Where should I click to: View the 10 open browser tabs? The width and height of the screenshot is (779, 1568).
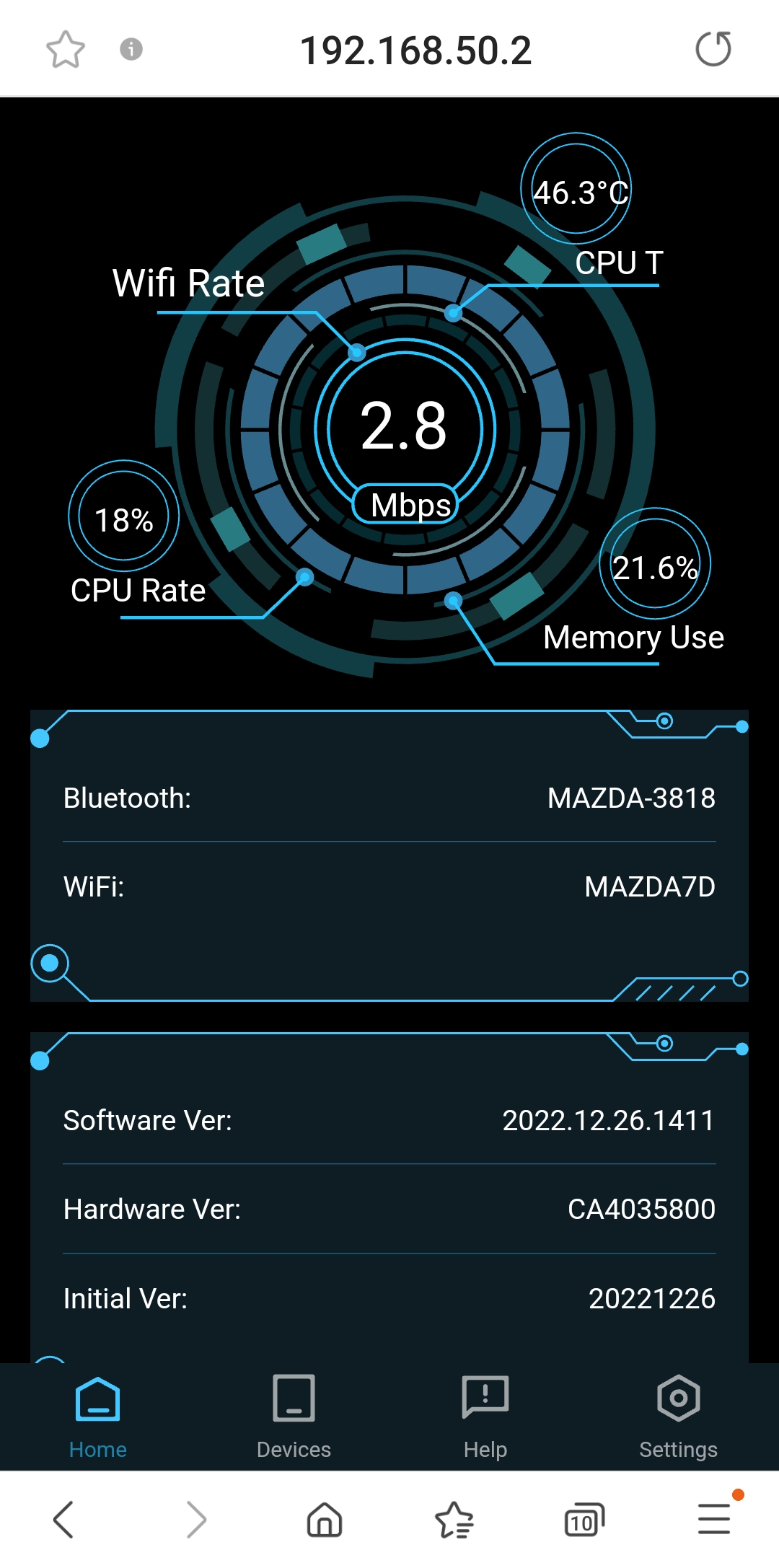584,1520
